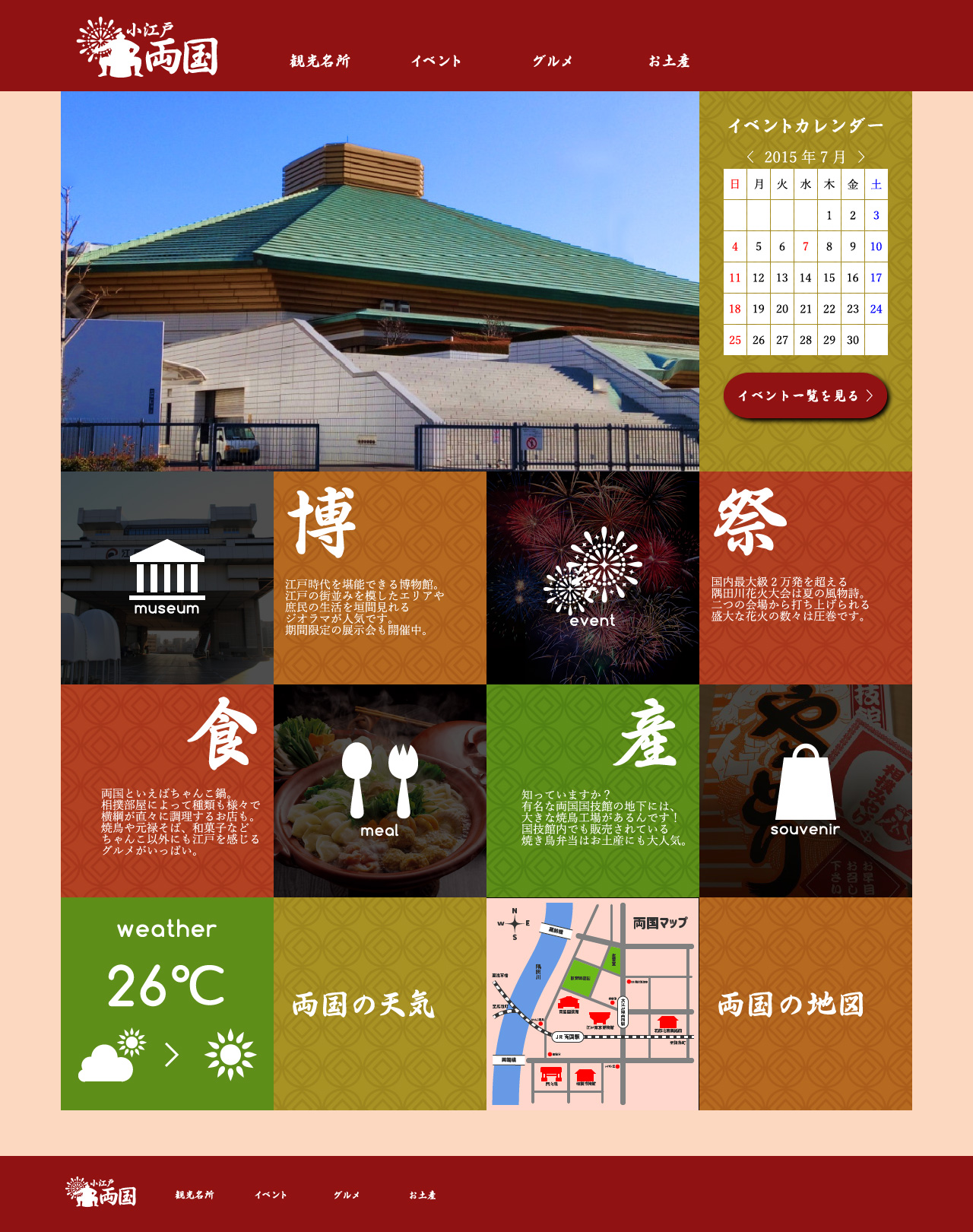The image size is (973, 1232).
Task: View the weather tile showing 26℃
Action: pyautogui.click(x=167, y=1004)
